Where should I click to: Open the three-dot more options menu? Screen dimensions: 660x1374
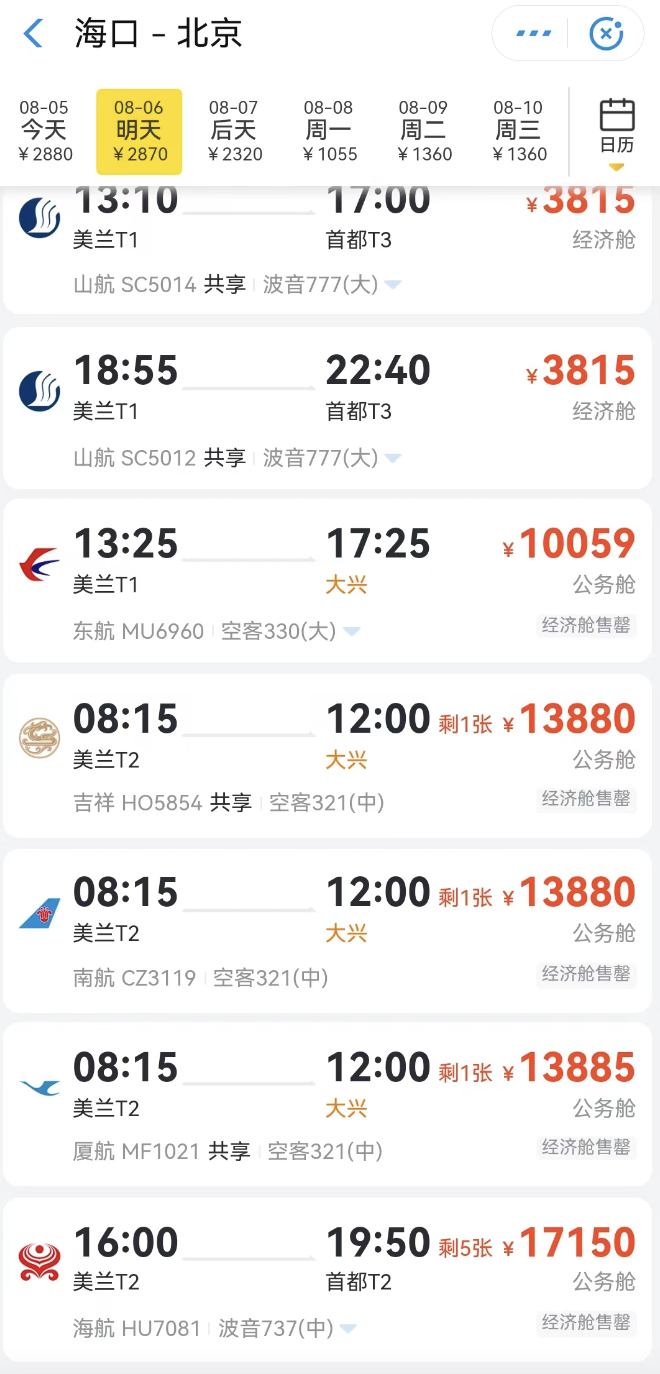pyautogui.click(x=533, y=34)
